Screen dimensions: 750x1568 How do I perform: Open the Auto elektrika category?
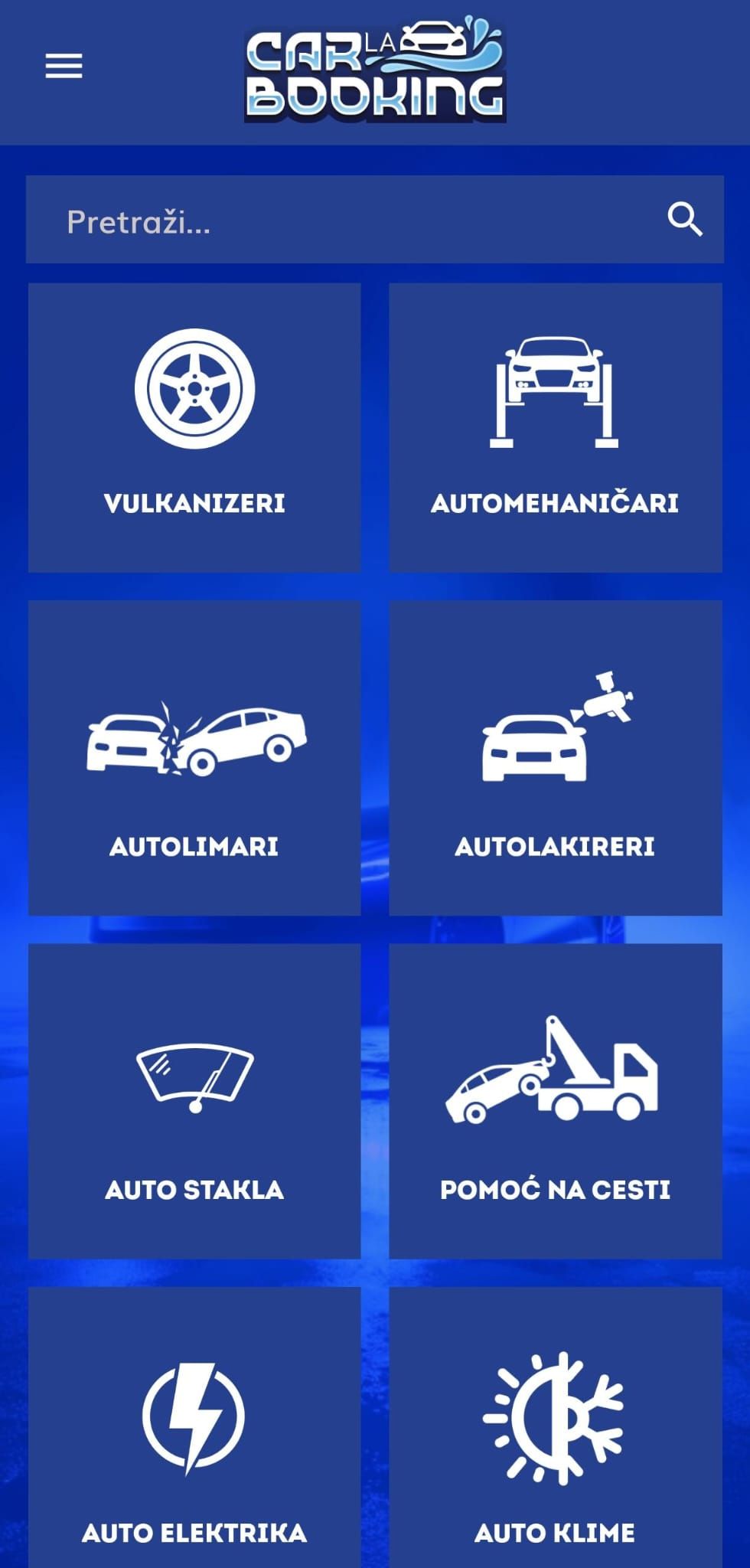click(194, 1427)
